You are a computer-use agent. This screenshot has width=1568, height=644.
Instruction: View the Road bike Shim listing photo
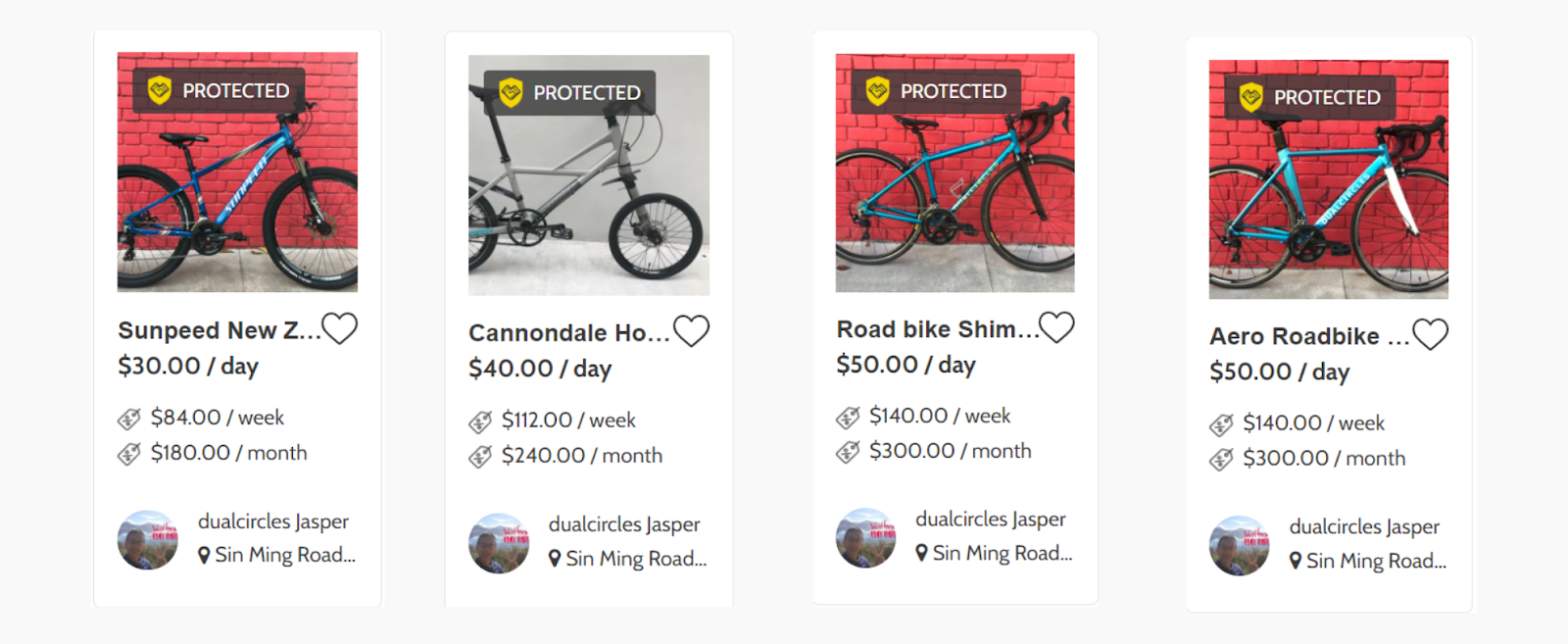[955, 173]
